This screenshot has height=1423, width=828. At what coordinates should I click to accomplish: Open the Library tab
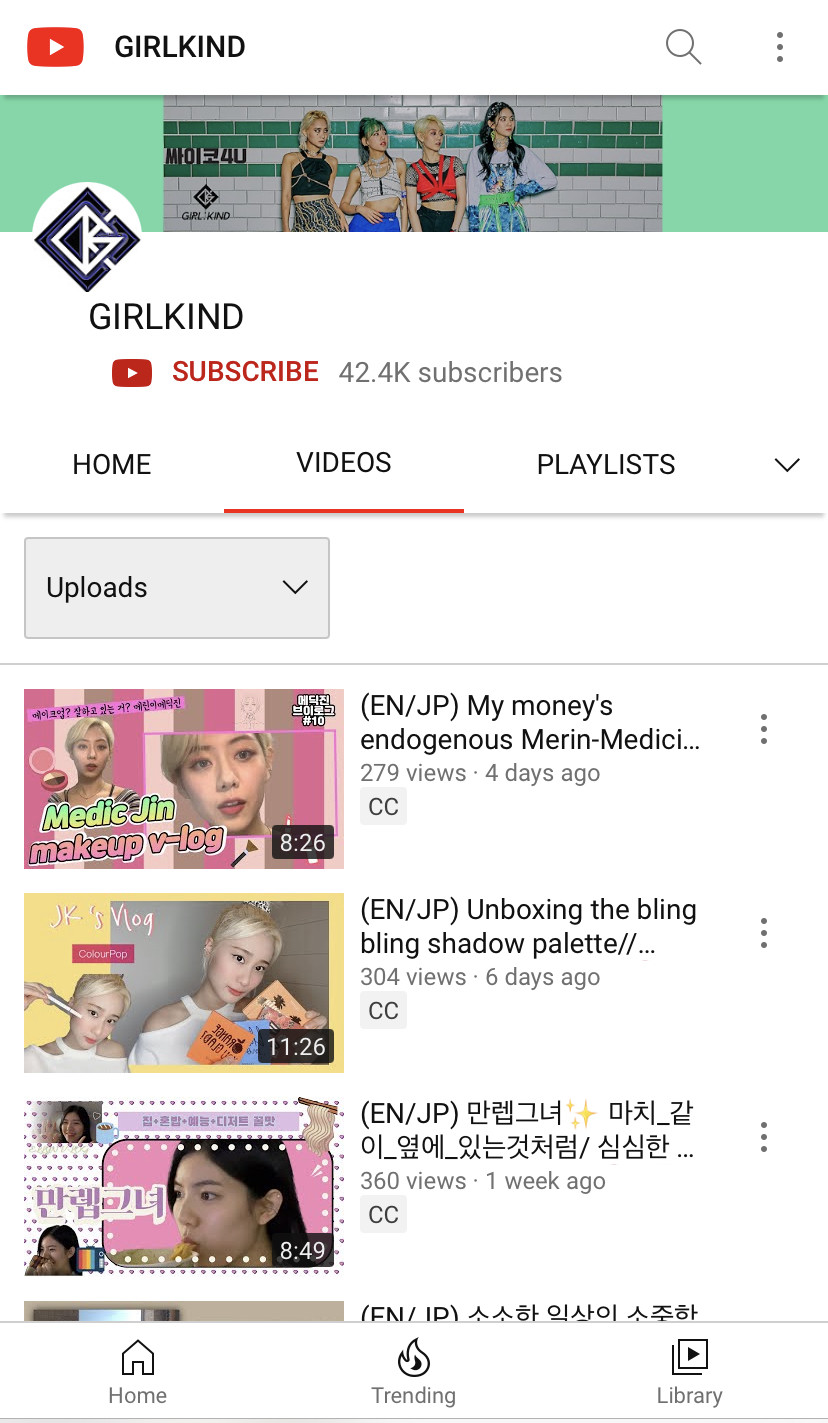pyautogui.click(x=689, y=1374)
